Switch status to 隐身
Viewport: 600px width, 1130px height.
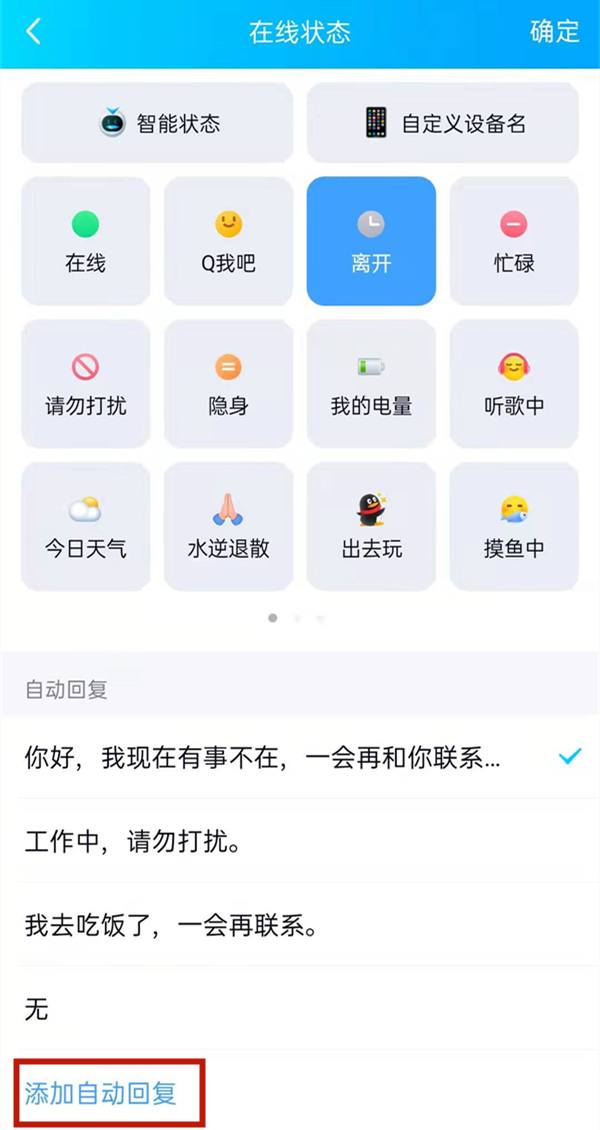[x=229, y=384]
